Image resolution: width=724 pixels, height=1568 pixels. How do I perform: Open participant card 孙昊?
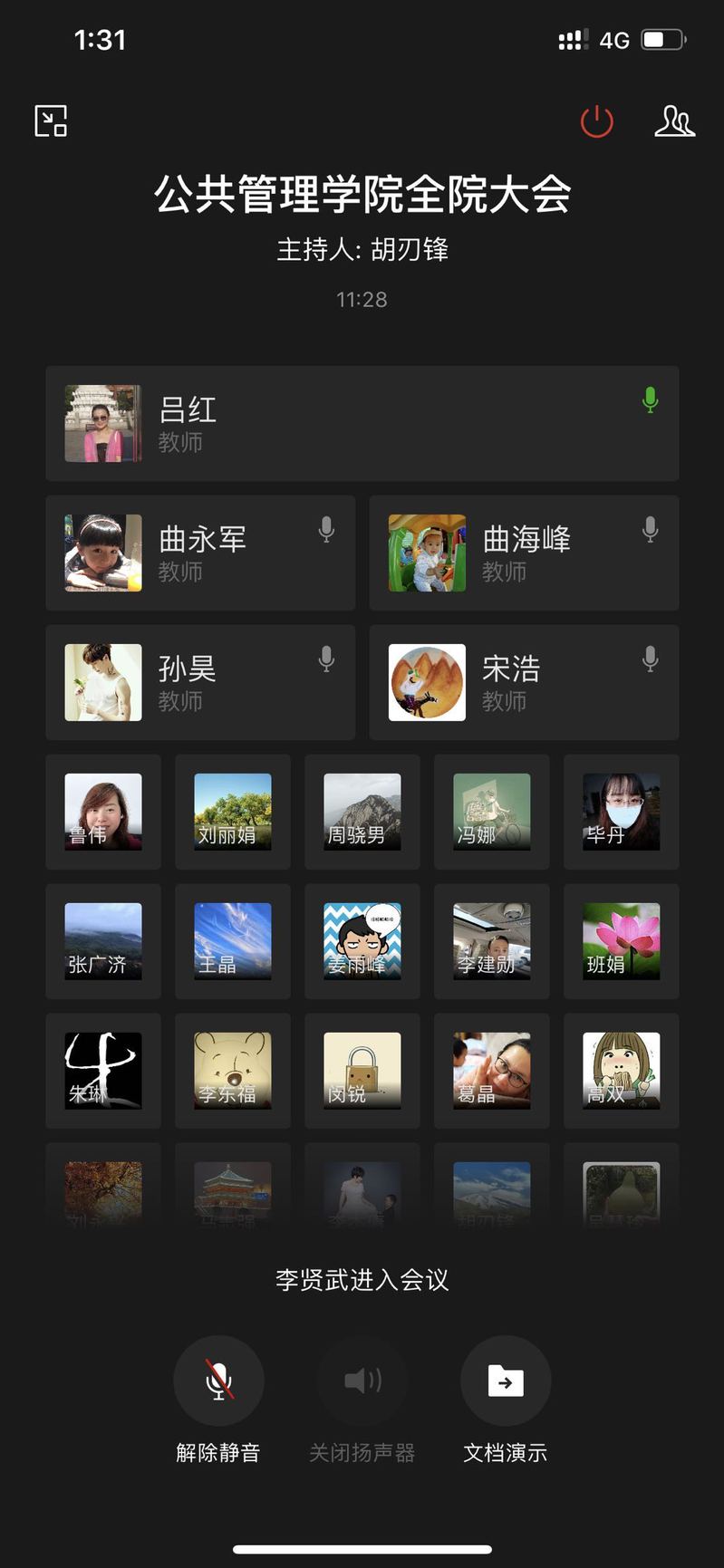pos(200,682)
